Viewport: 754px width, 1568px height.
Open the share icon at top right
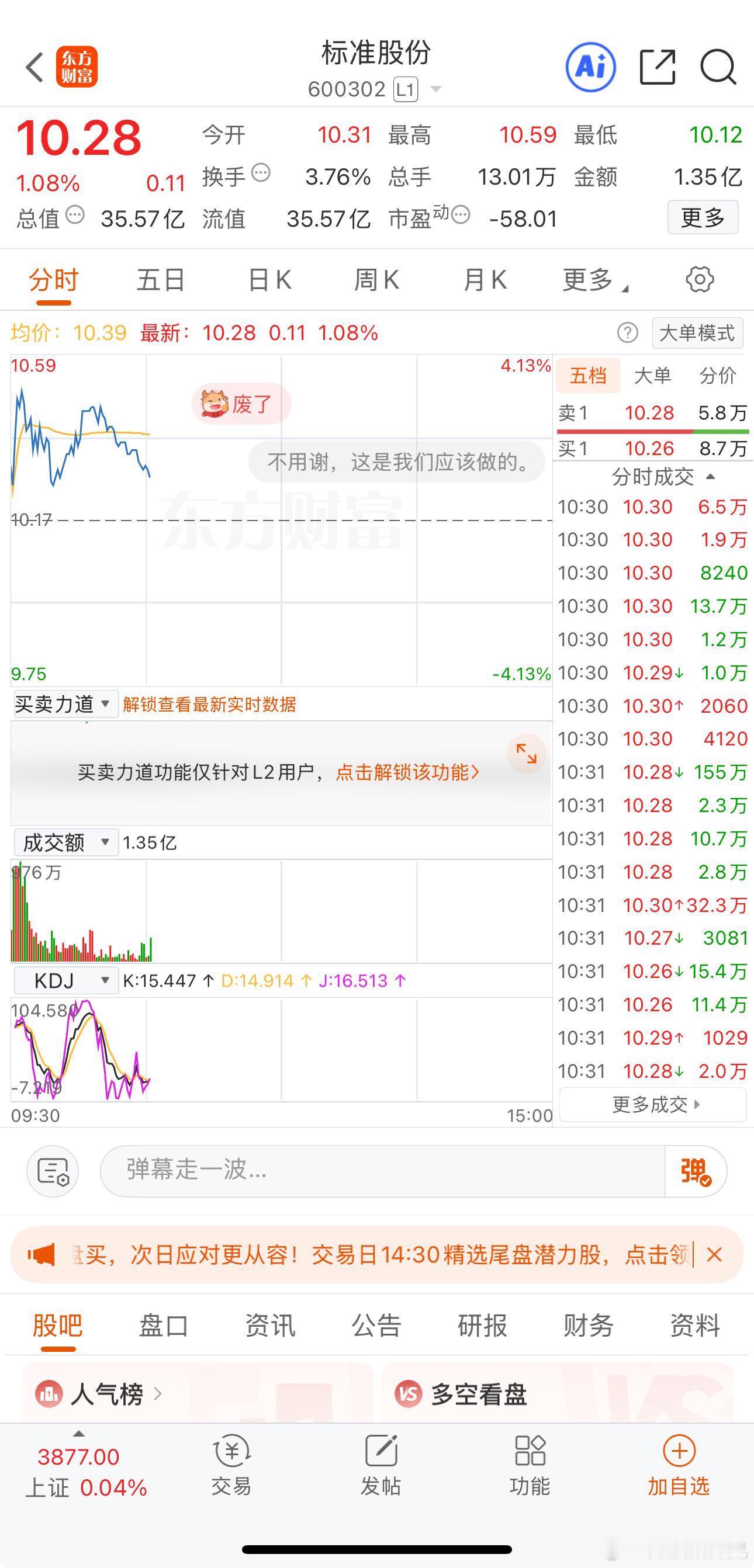click(x=656, y=66)
